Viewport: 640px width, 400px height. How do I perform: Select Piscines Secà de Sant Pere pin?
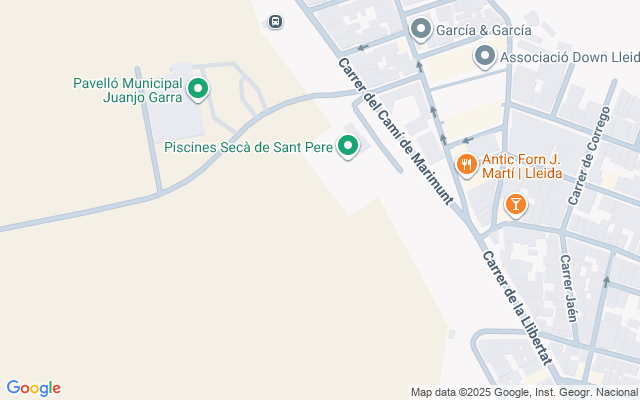349,147
